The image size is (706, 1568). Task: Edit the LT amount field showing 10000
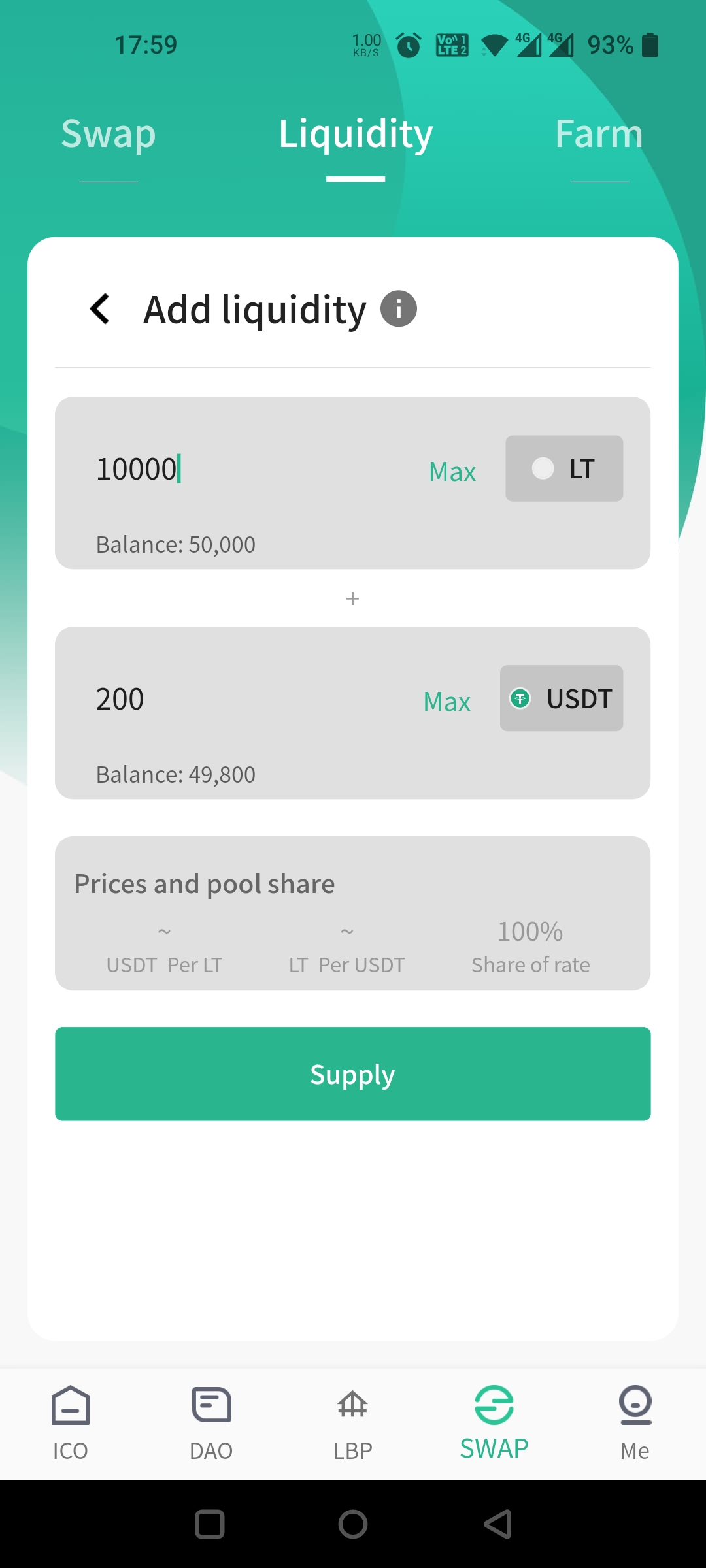click(248, 469)
